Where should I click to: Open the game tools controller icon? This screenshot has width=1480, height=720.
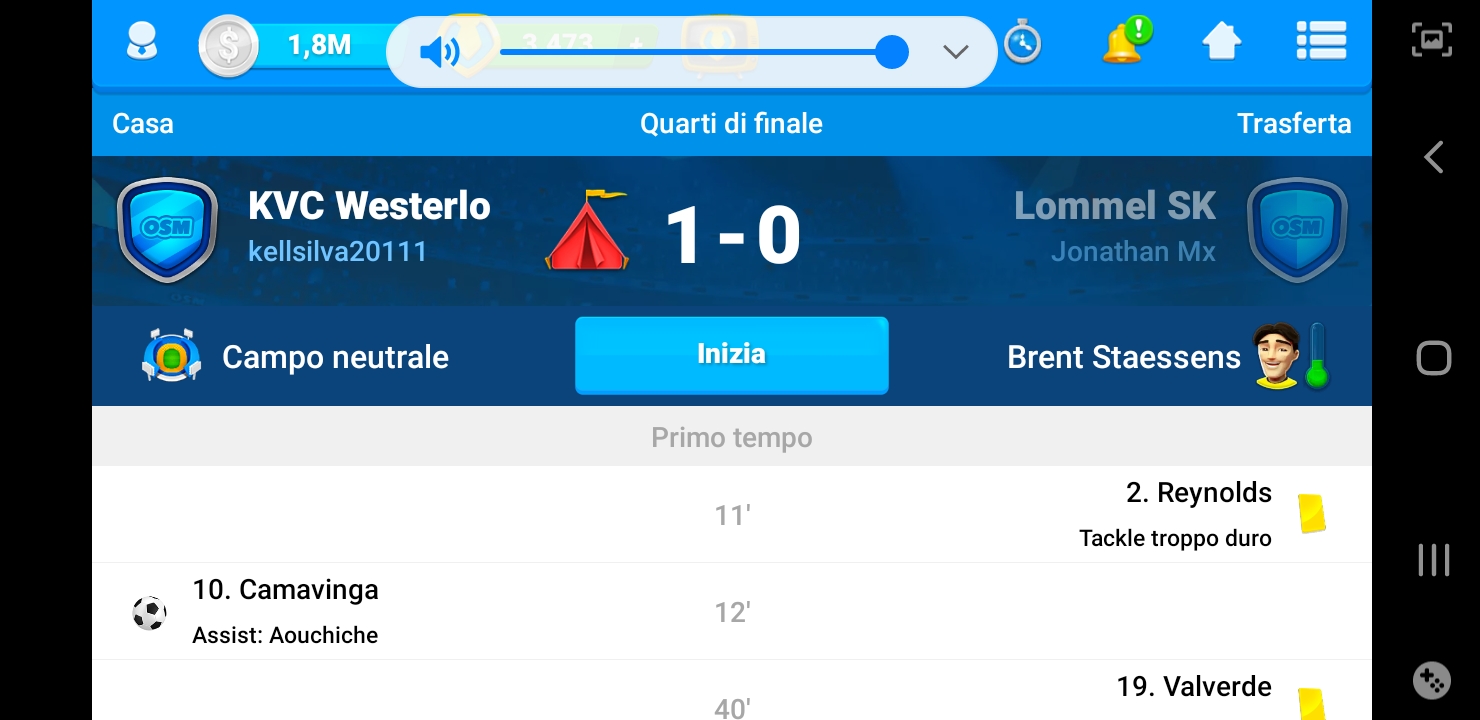coord(1431,681)
